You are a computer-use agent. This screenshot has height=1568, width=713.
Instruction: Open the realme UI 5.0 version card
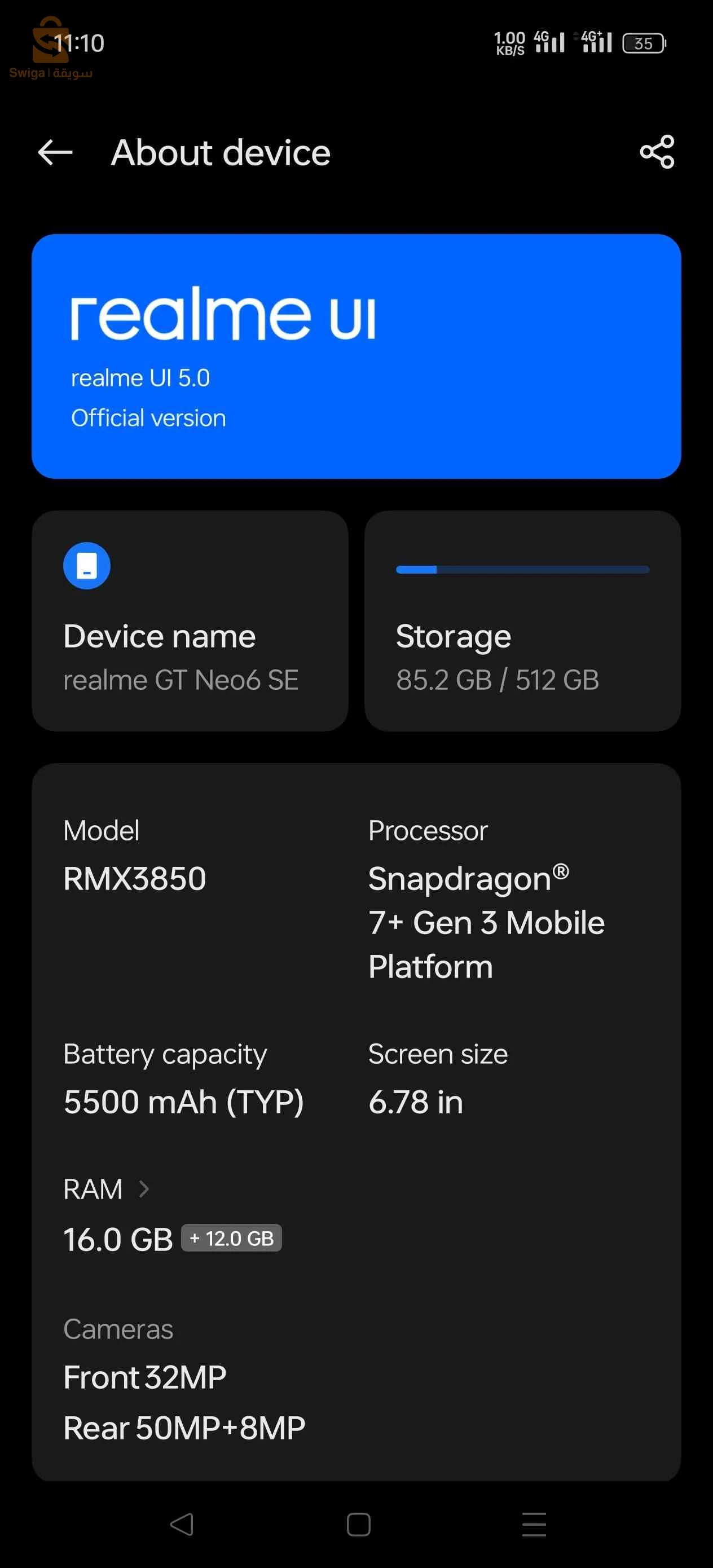tap(356, 356)
